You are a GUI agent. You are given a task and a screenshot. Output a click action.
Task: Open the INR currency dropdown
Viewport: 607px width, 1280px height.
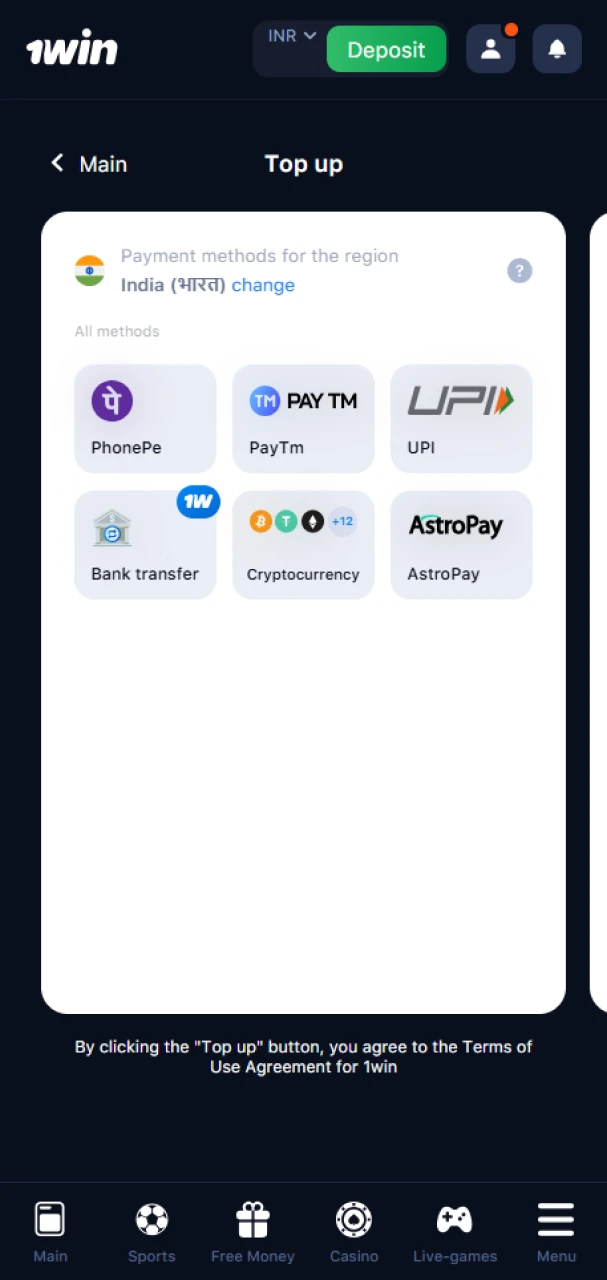point(291,36)
